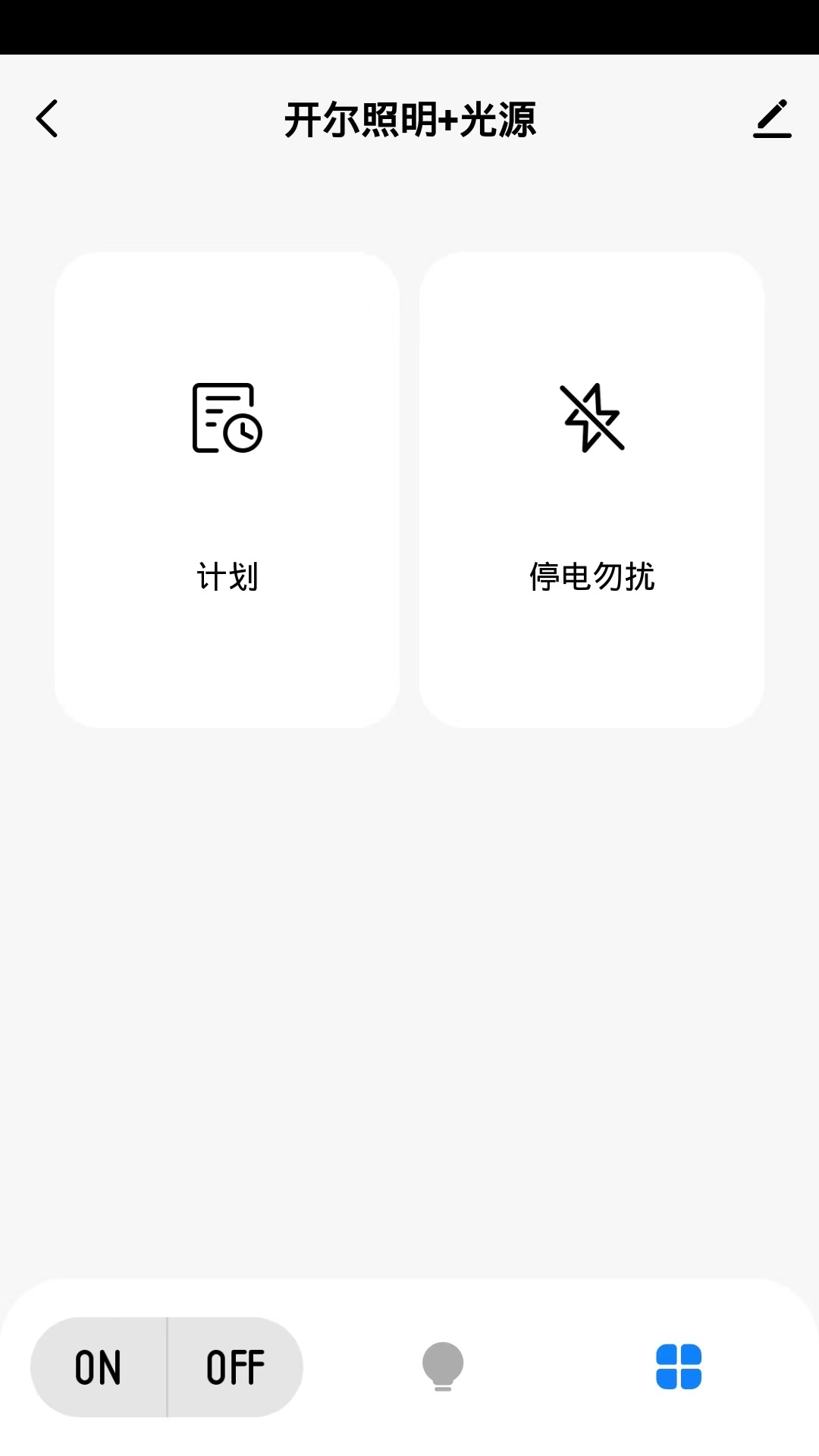Tap the 停电勿扰 text label
This screenshot has height=1456, width=819.
(594, 577)
